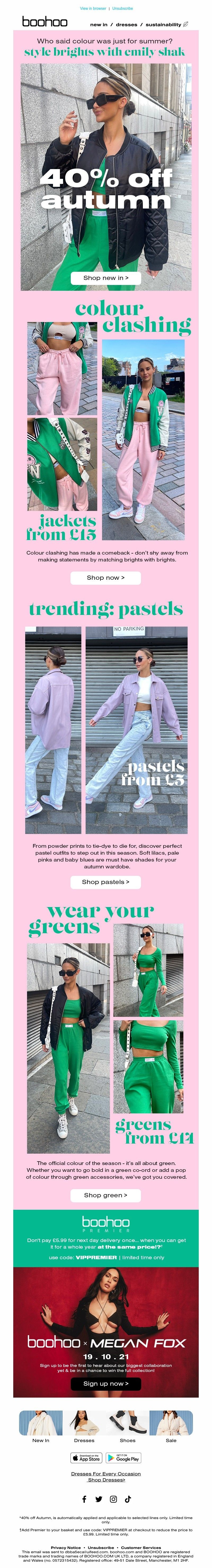Screen dimensions: 212x1568
Task: Tap the header Unsubscribe link
Action: pyautogui.click(x=122, y=8)
